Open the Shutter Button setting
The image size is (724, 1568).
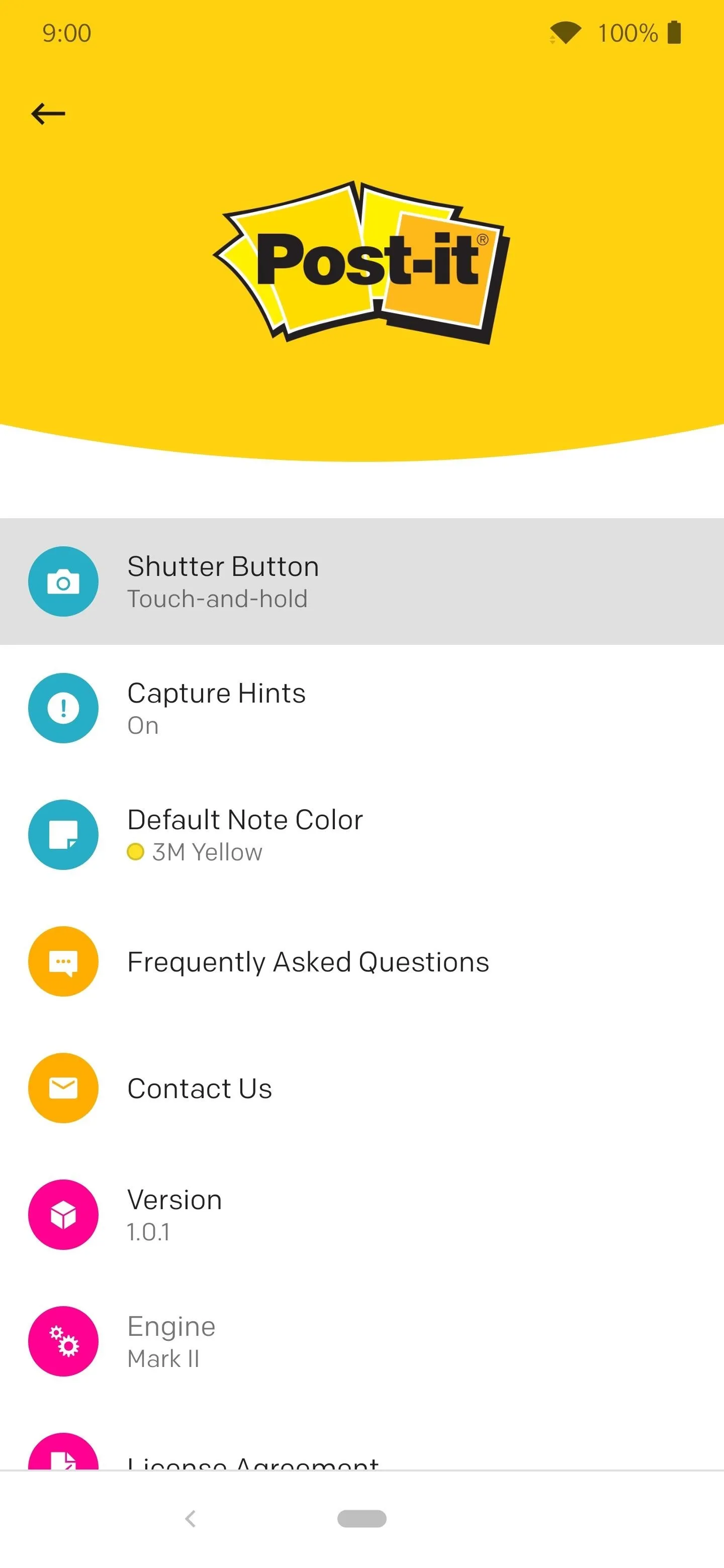pyautogui.click(x=361, y=581)
